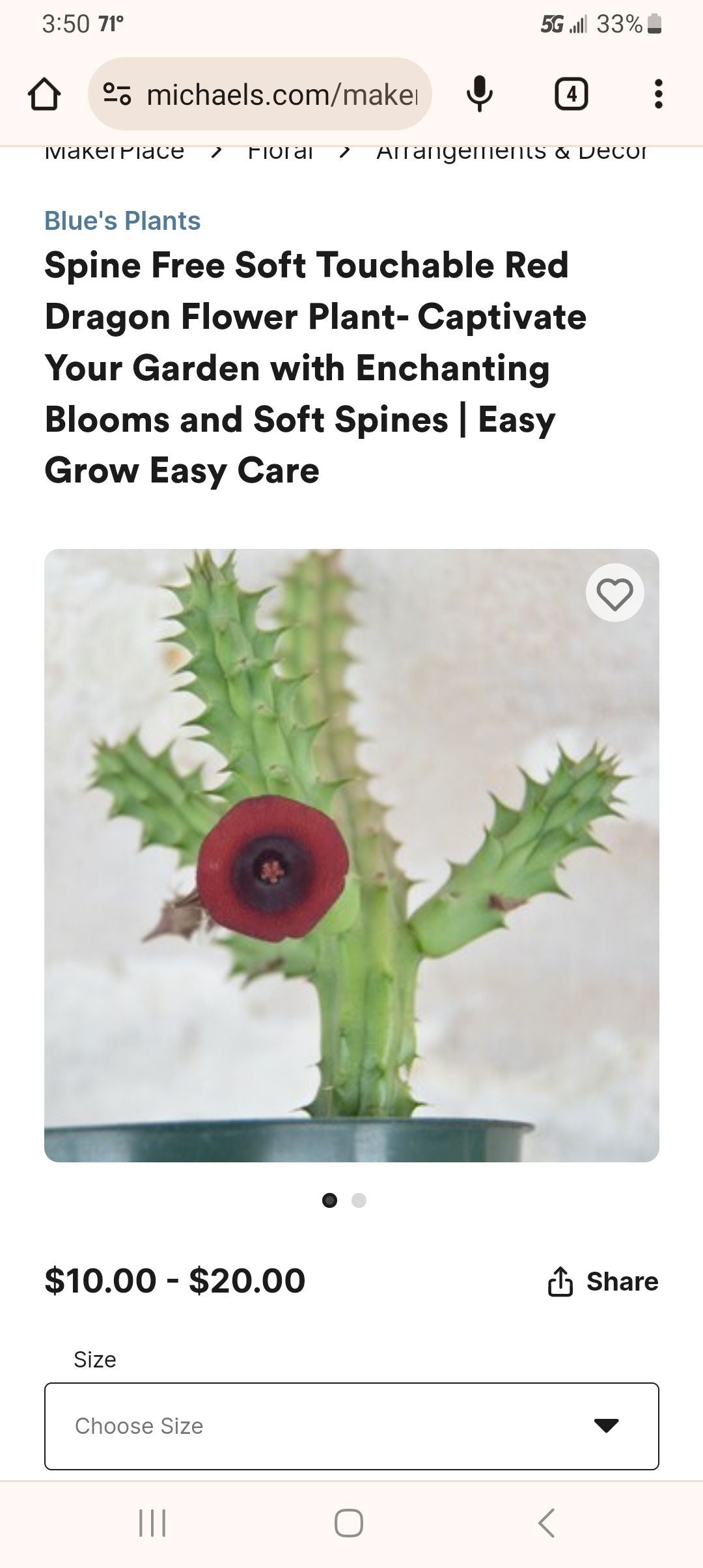Tap the Share upload icon

[x=558, y=1280]
